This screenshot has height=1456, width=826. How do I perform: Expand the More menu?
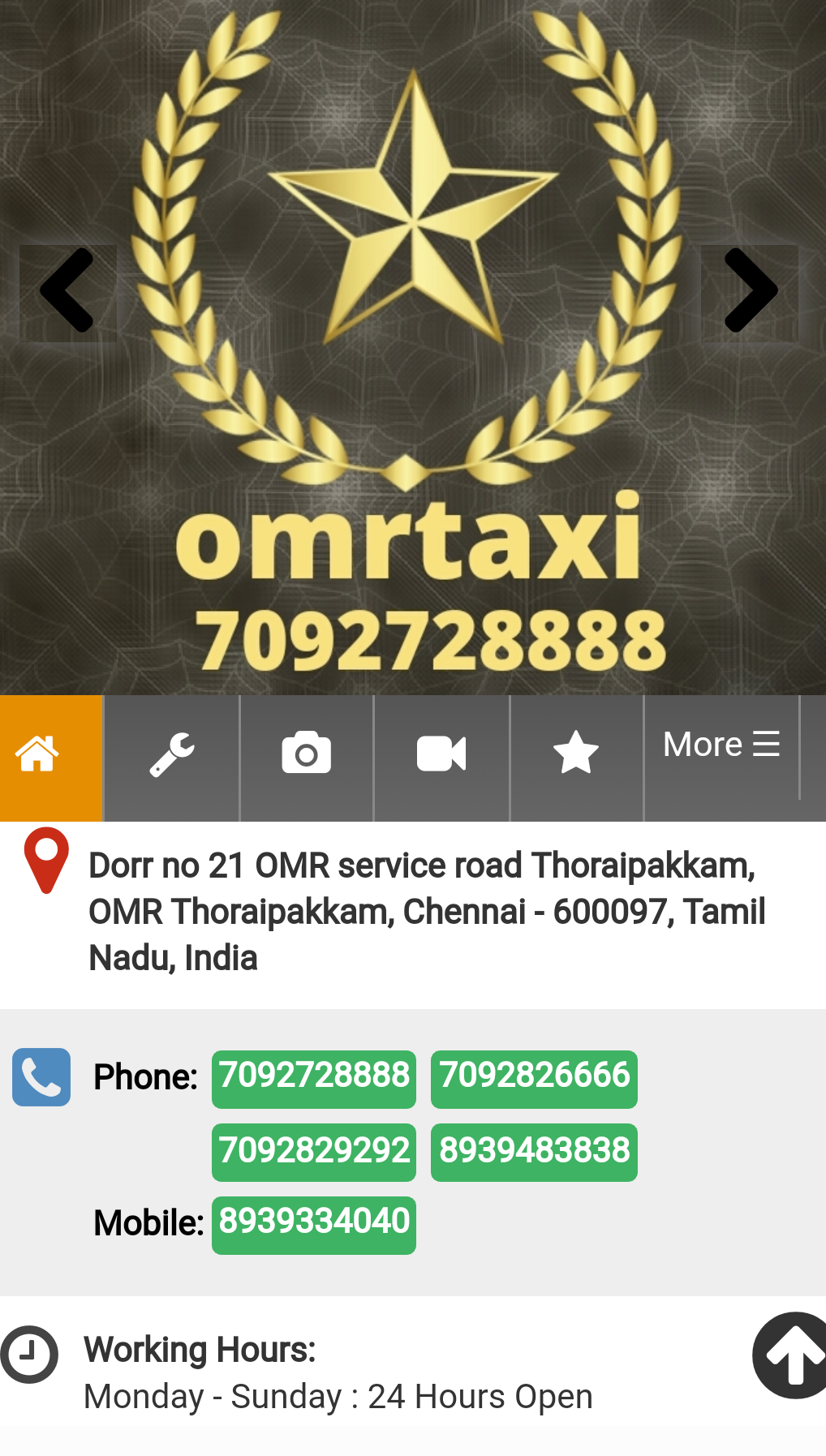721,745
